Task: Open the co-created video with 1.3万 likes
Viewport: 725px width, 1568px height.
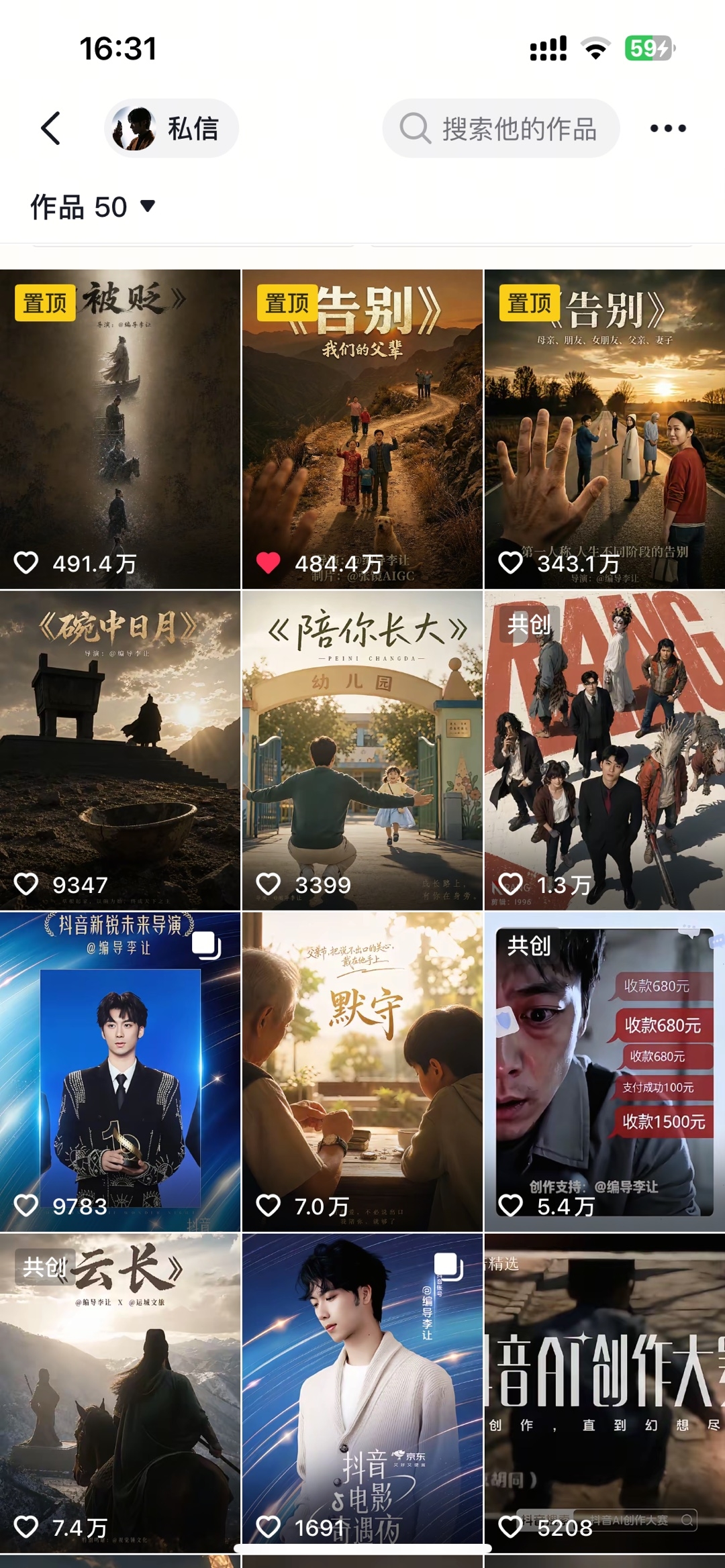Action: [x=605, y=750]
